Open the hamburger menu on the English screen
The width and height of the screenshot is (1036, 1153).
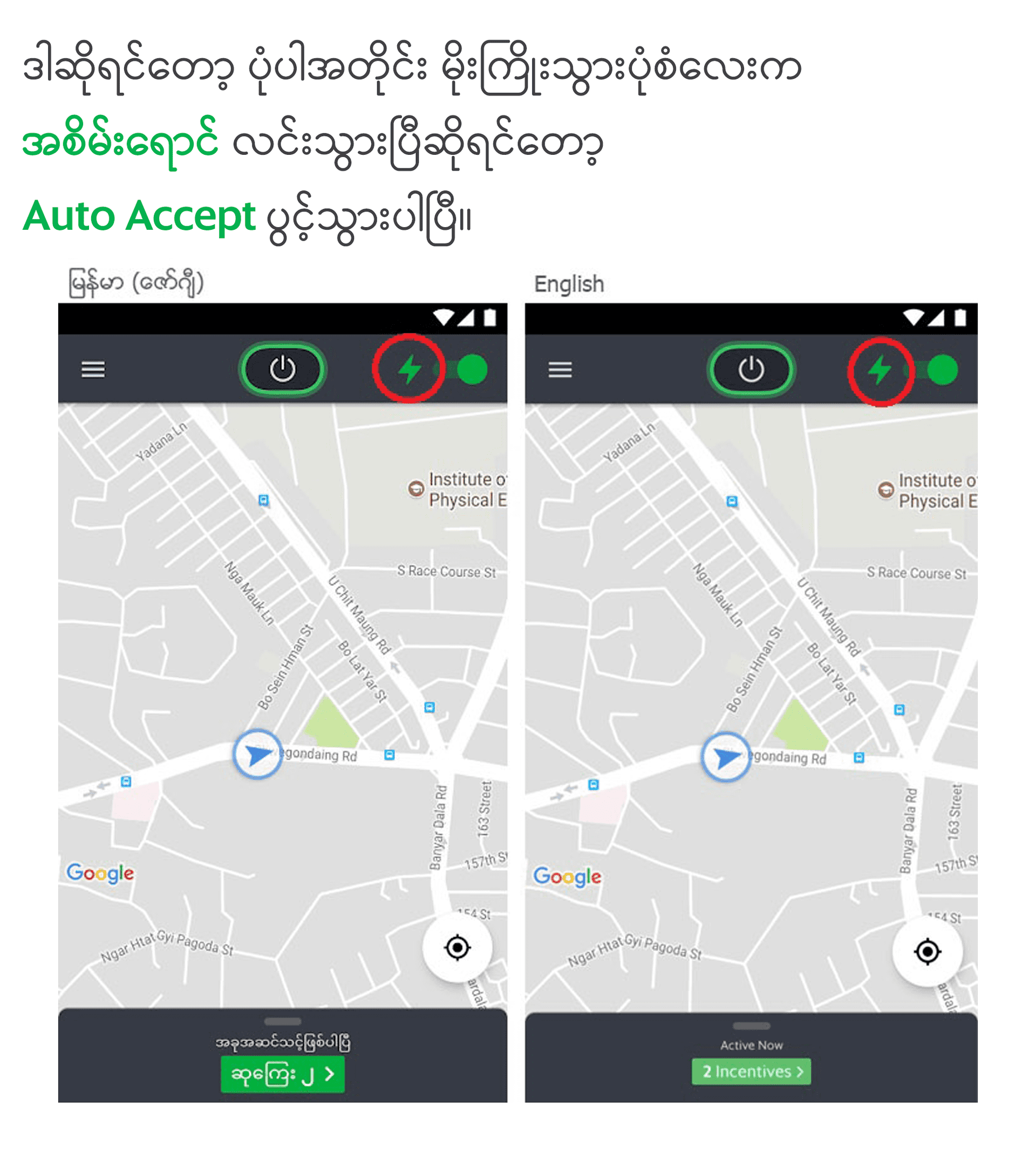pyautogui.click(x=561, y=369)
